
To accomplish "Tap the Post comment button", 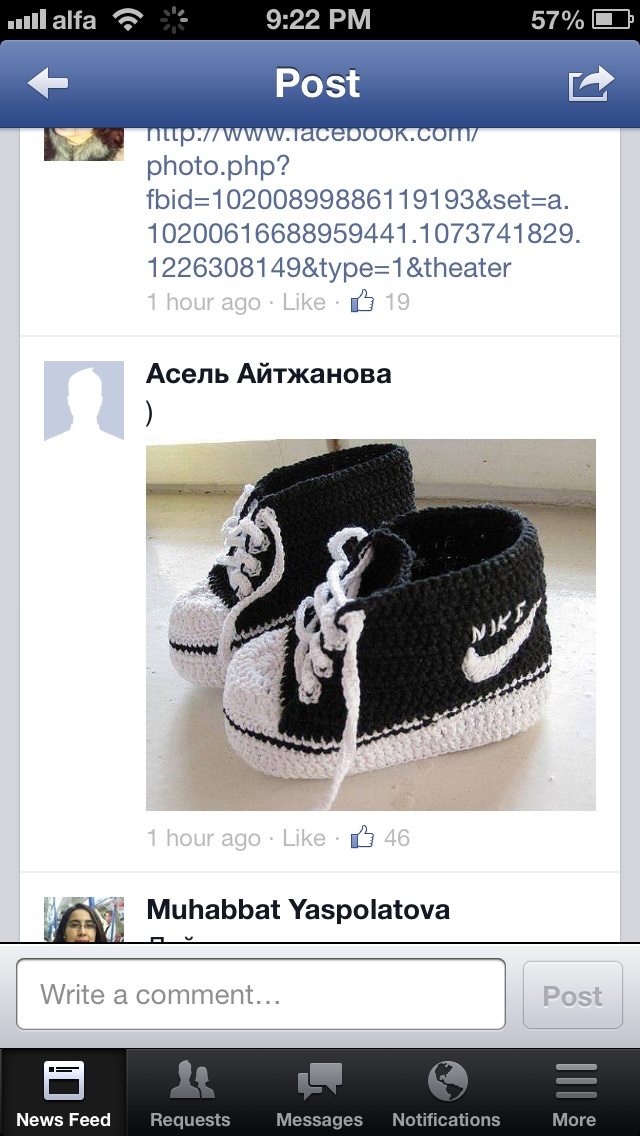I will 573,995.
